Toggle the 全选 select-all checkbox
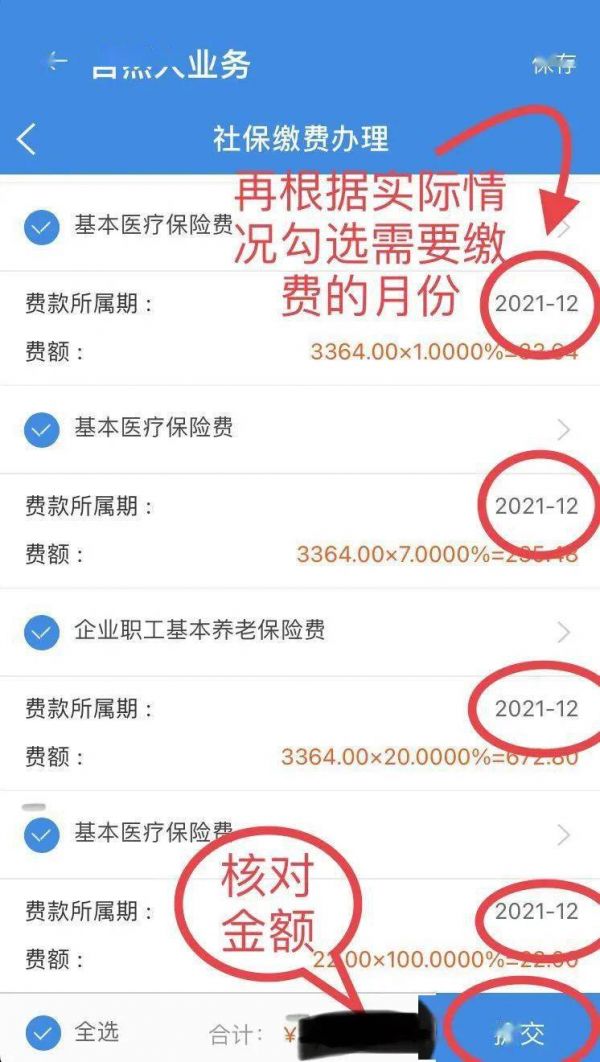 coord(41,1032)
